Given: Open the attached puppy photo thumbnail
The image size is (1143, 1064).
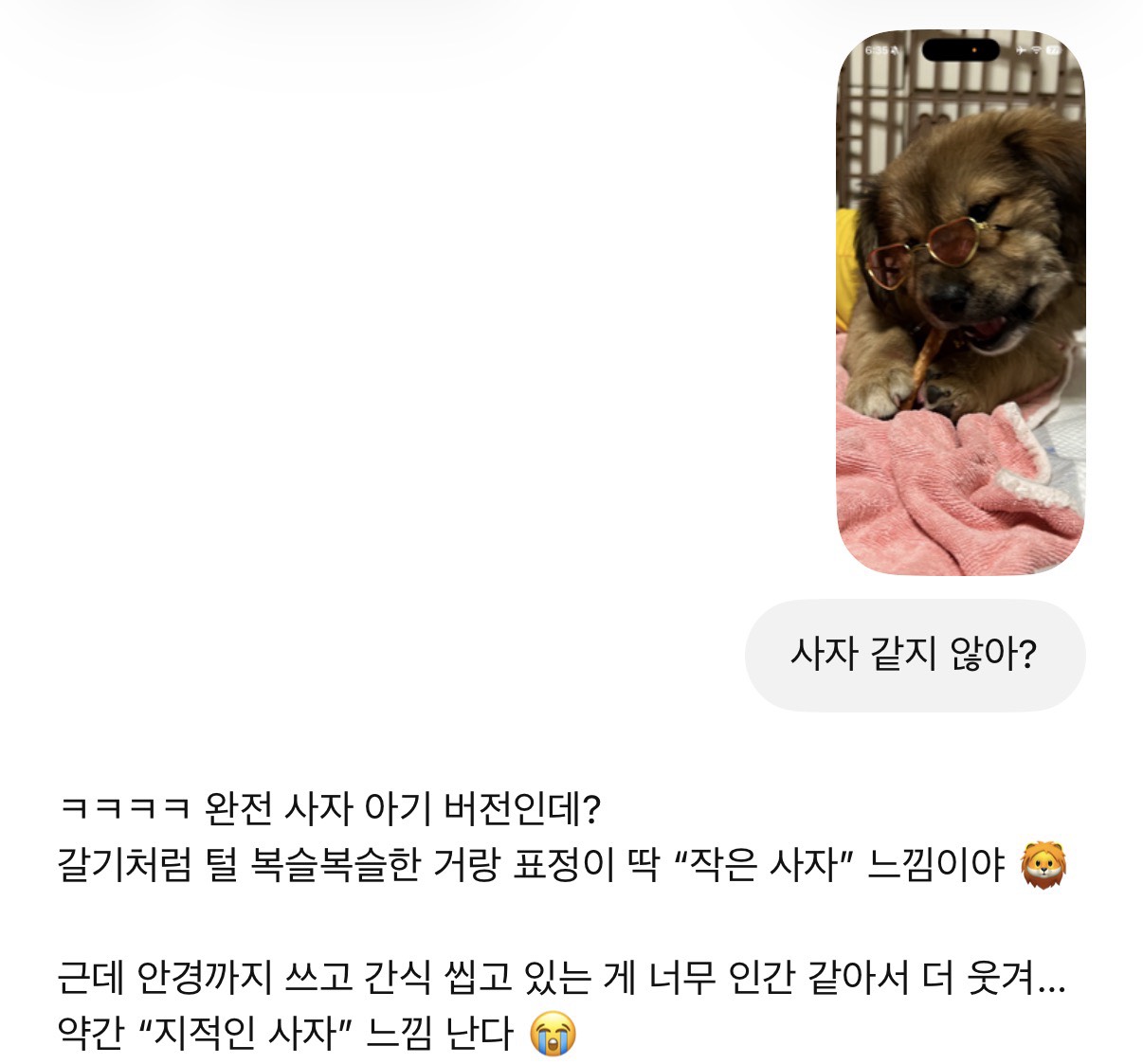Looking at the screenshot, I should [960, 303].
